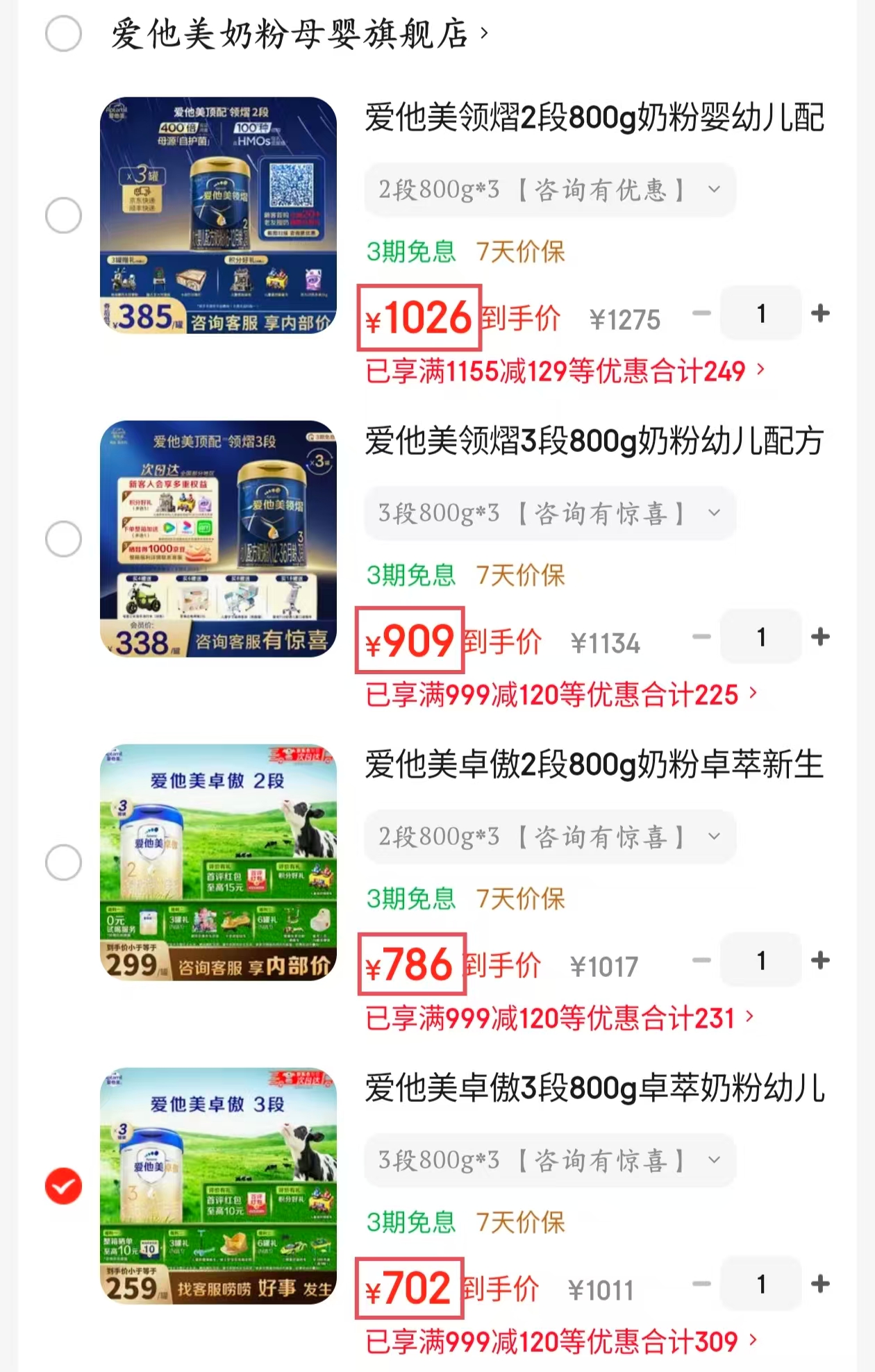The width and height of the screenshot is (875, 1372).
Task: Tap the 领熠3段 product image
Action: [219, 539]
